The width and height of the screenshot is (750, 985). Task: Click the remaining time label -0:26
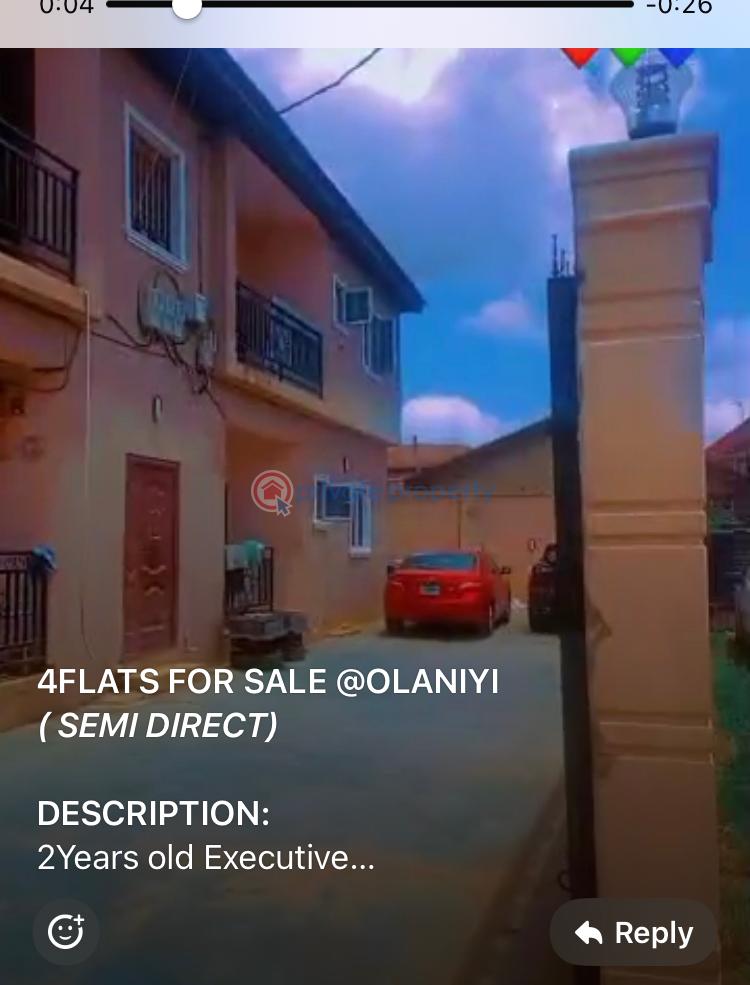679,8
